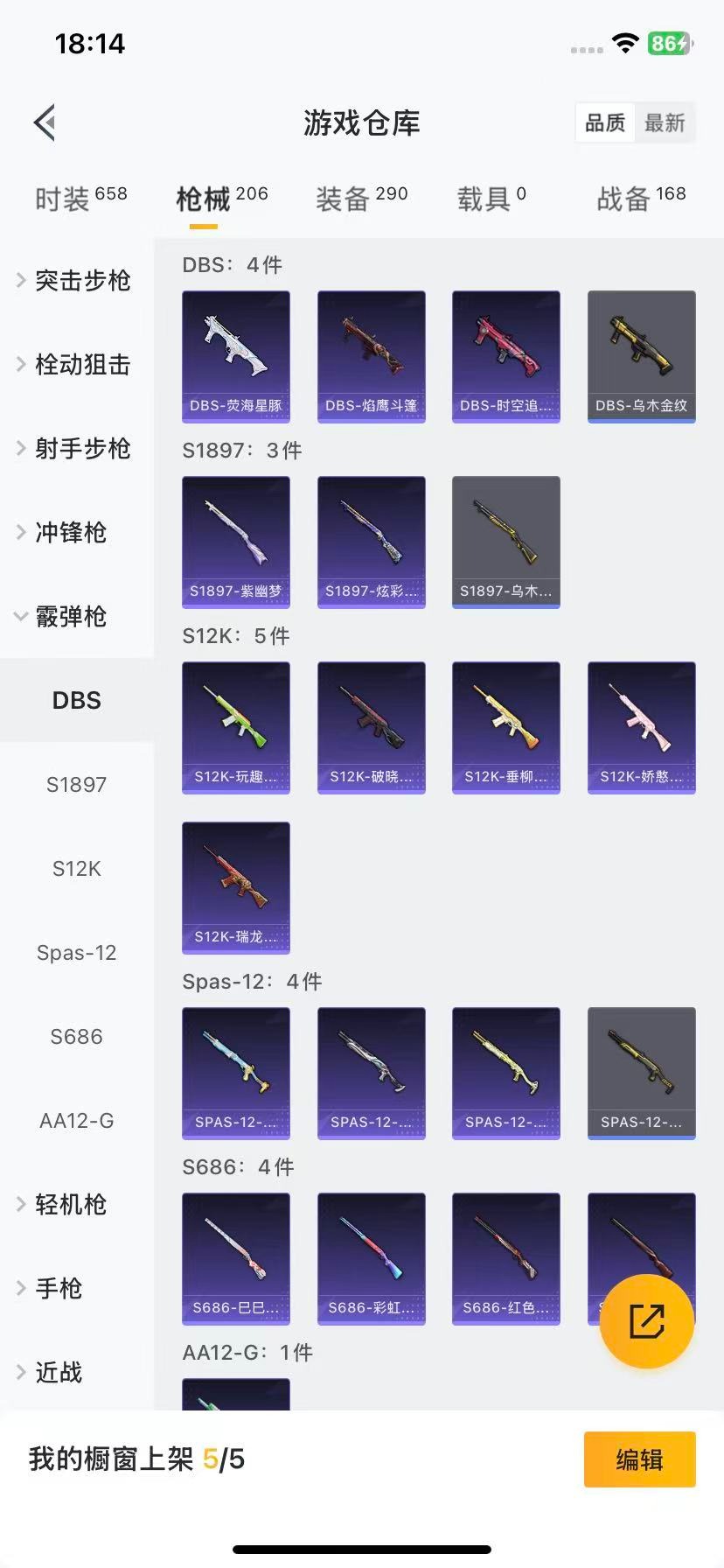Select AA12-G in the sidebar

pos(76,1121)
